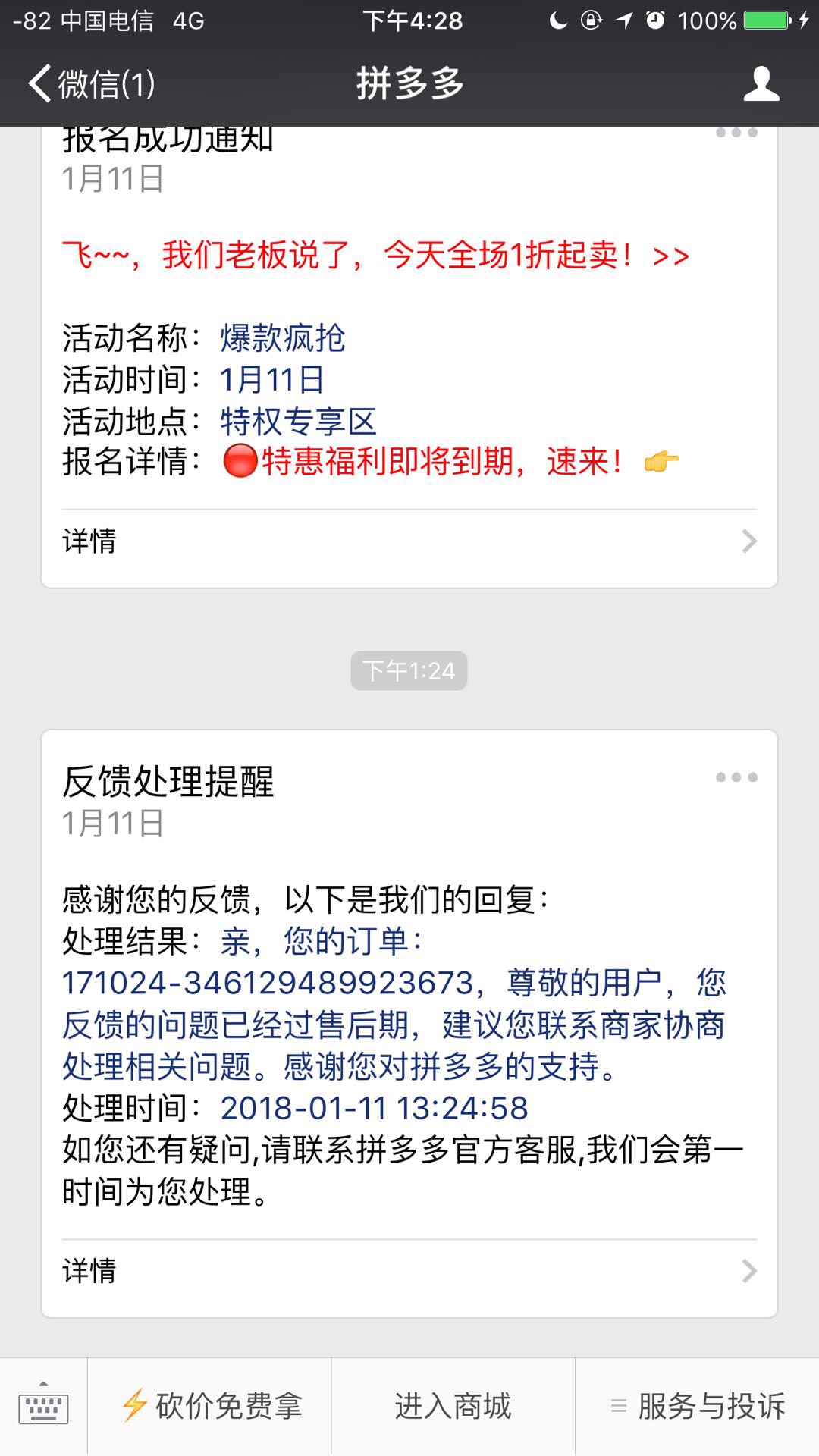Expand the 服务与投诉 menu
The image size is (819, 1456).
pos(698,1407)
